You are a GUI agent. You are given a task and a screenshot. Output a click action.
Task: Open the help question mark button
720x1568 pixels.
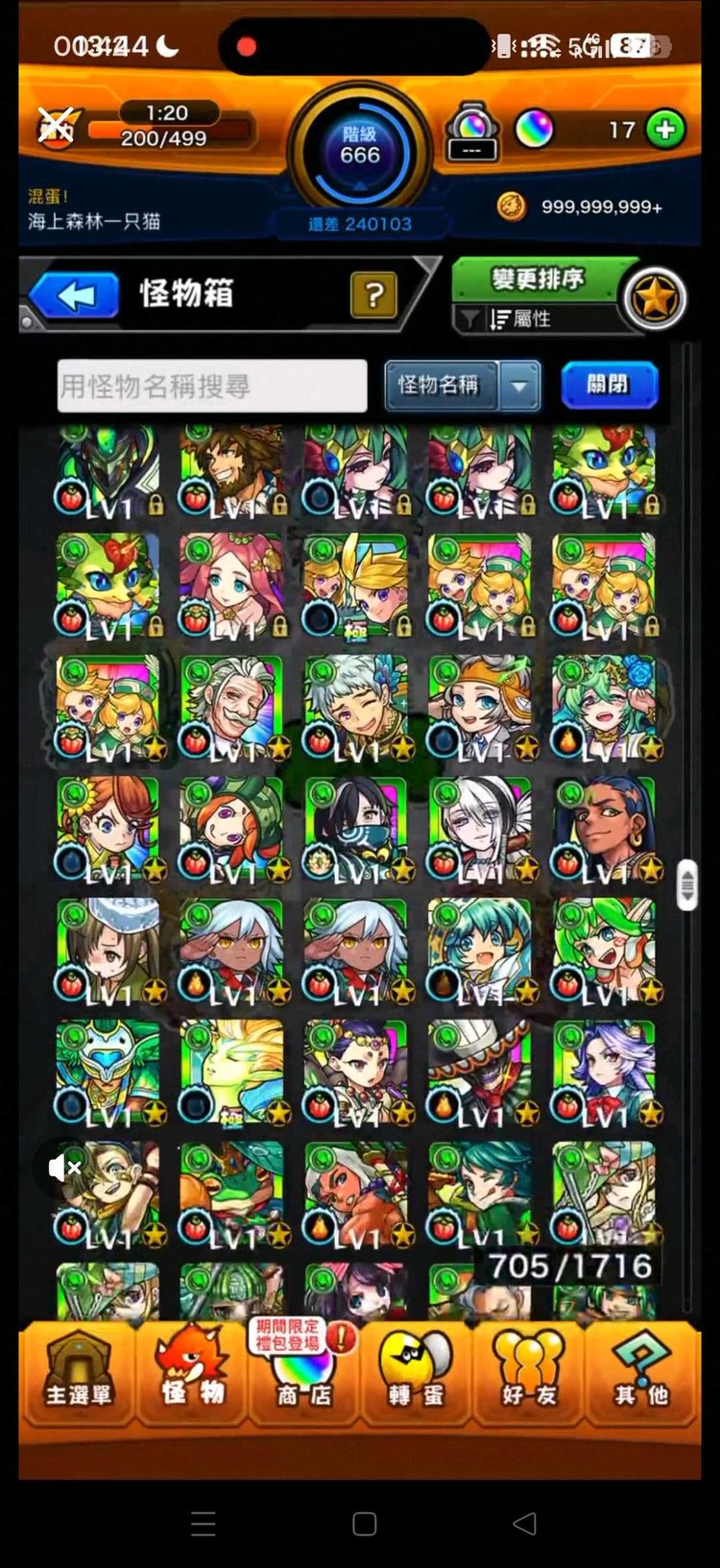[x=373, y=296]
